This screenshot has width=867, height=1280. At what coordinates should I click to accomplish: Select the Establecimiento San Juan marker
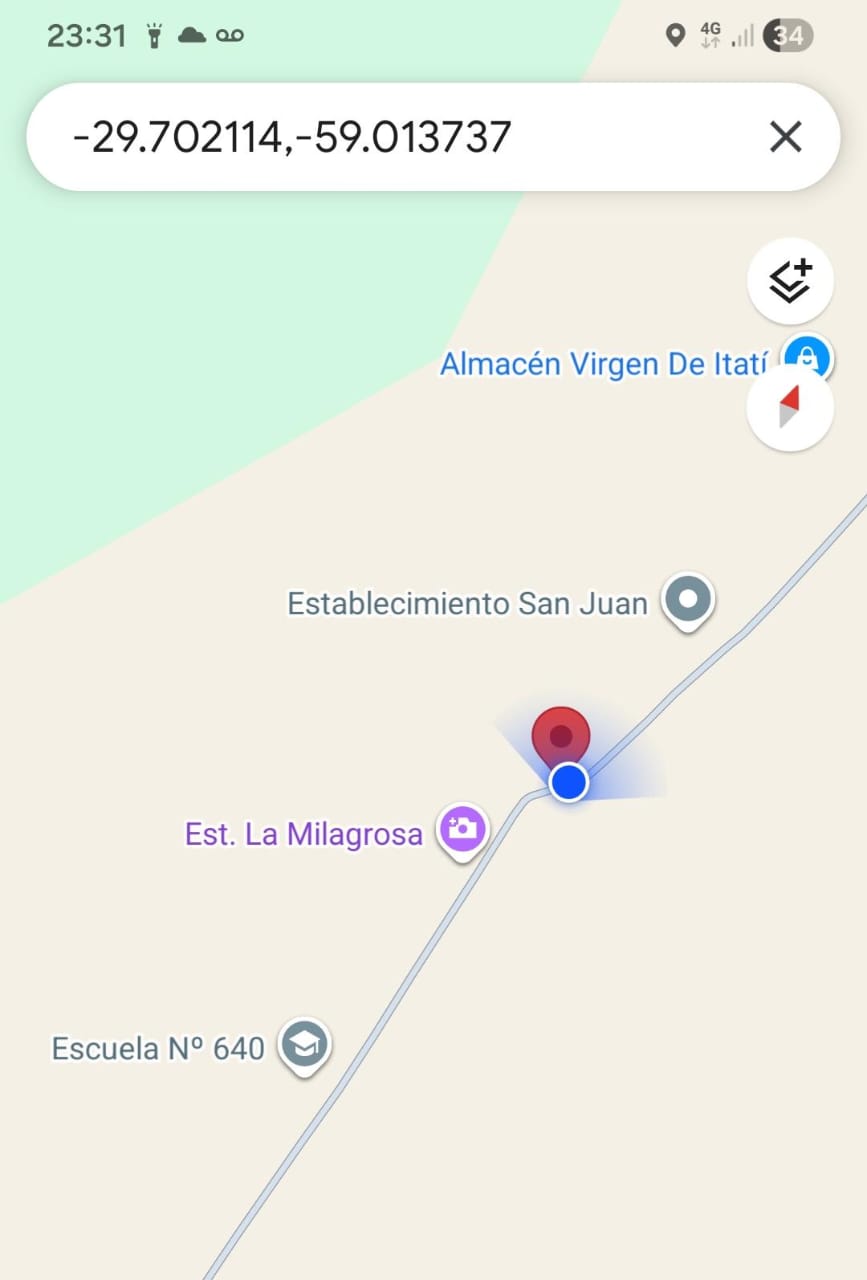pyautogui.click(x=690, y=601)
